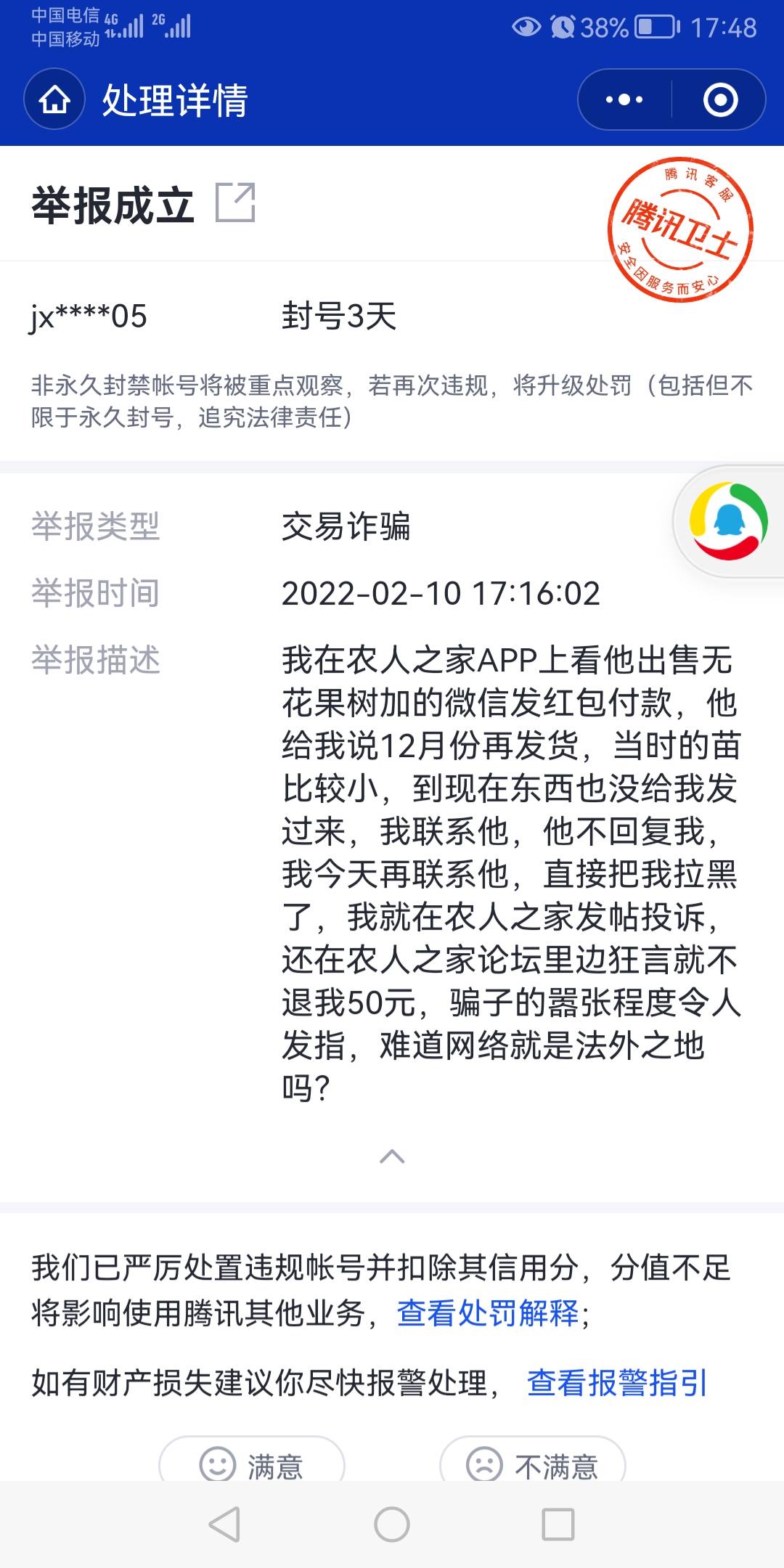Open the floating Tencent customer service icon
Viewport: 784px width, 1568px height.
tap(728, 521)
